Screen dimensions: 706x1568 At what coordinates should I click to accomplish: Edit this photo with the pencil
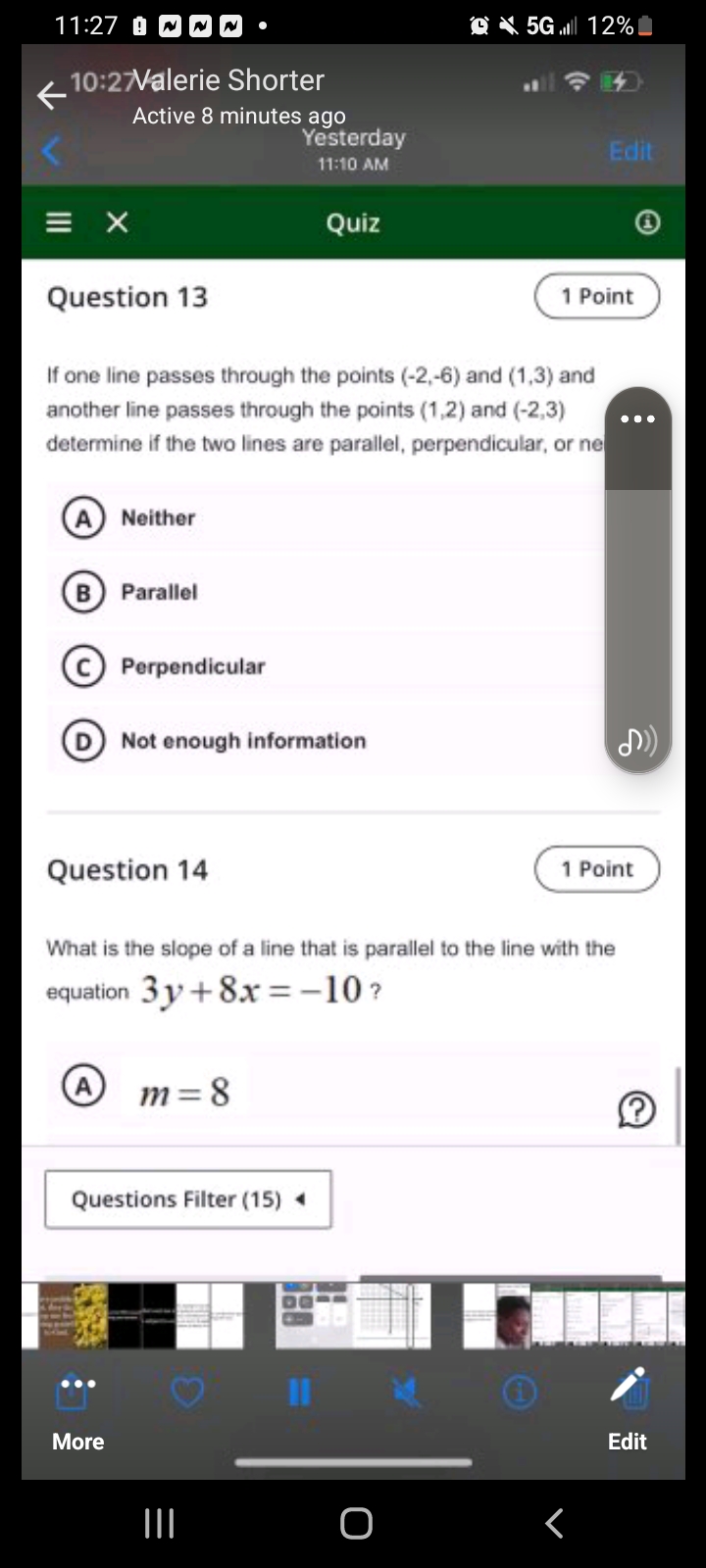coord(628,1408)
